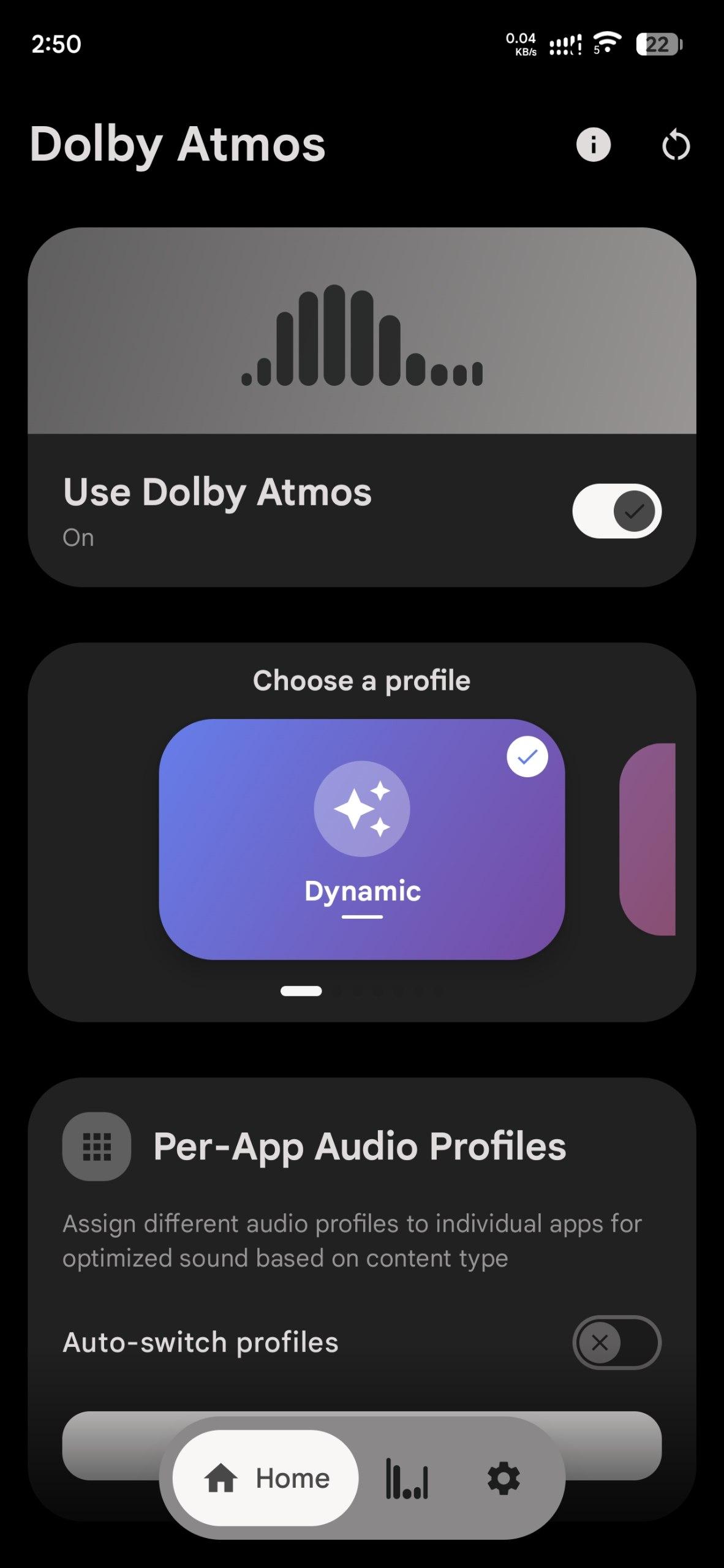Image resolution: width=724 pixels, height=1568 pixels.
Task: Turn off Use Dolby Atmos
Action: [x=616, y=511]
